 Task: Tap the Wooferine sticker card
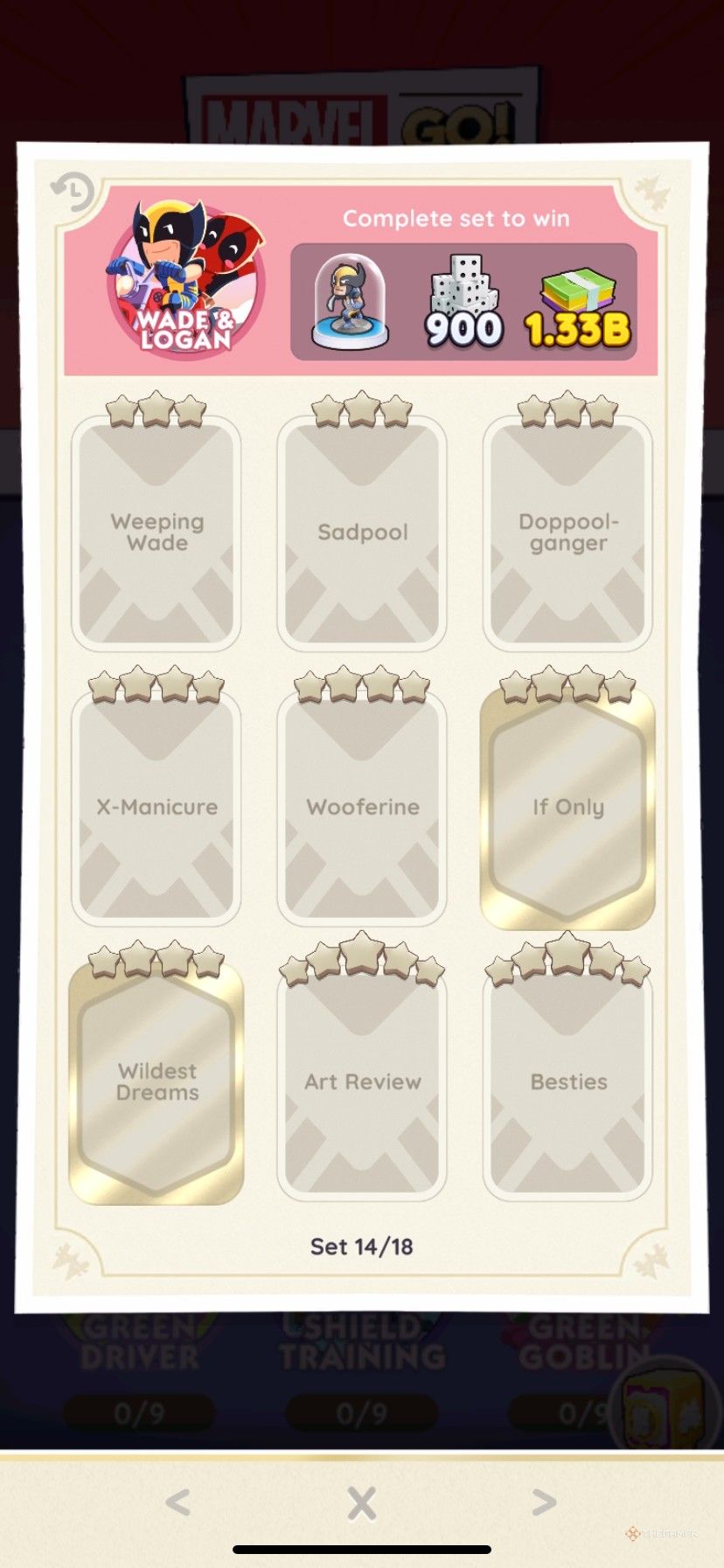point(362,807)
